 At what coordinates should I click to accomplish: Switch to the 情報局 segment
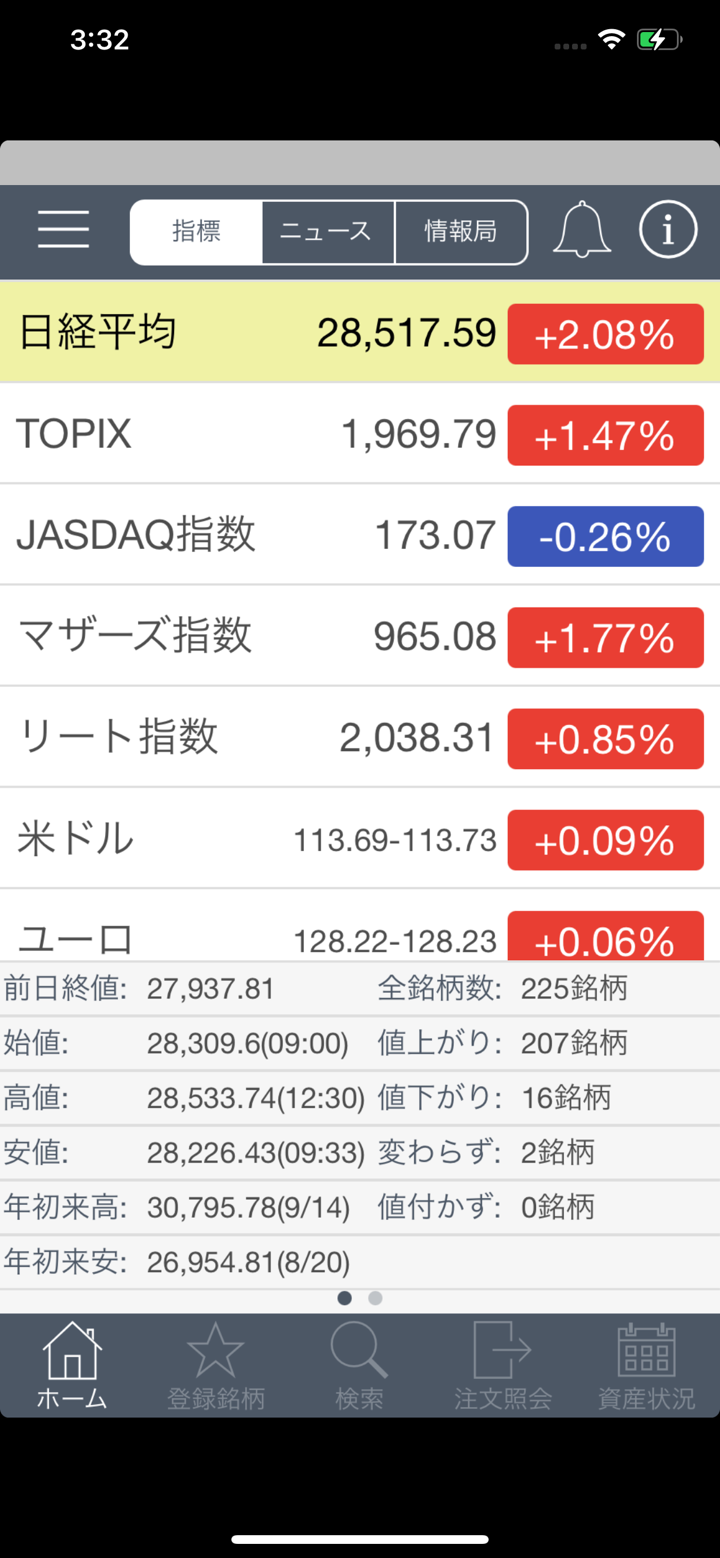pos(461,232)
